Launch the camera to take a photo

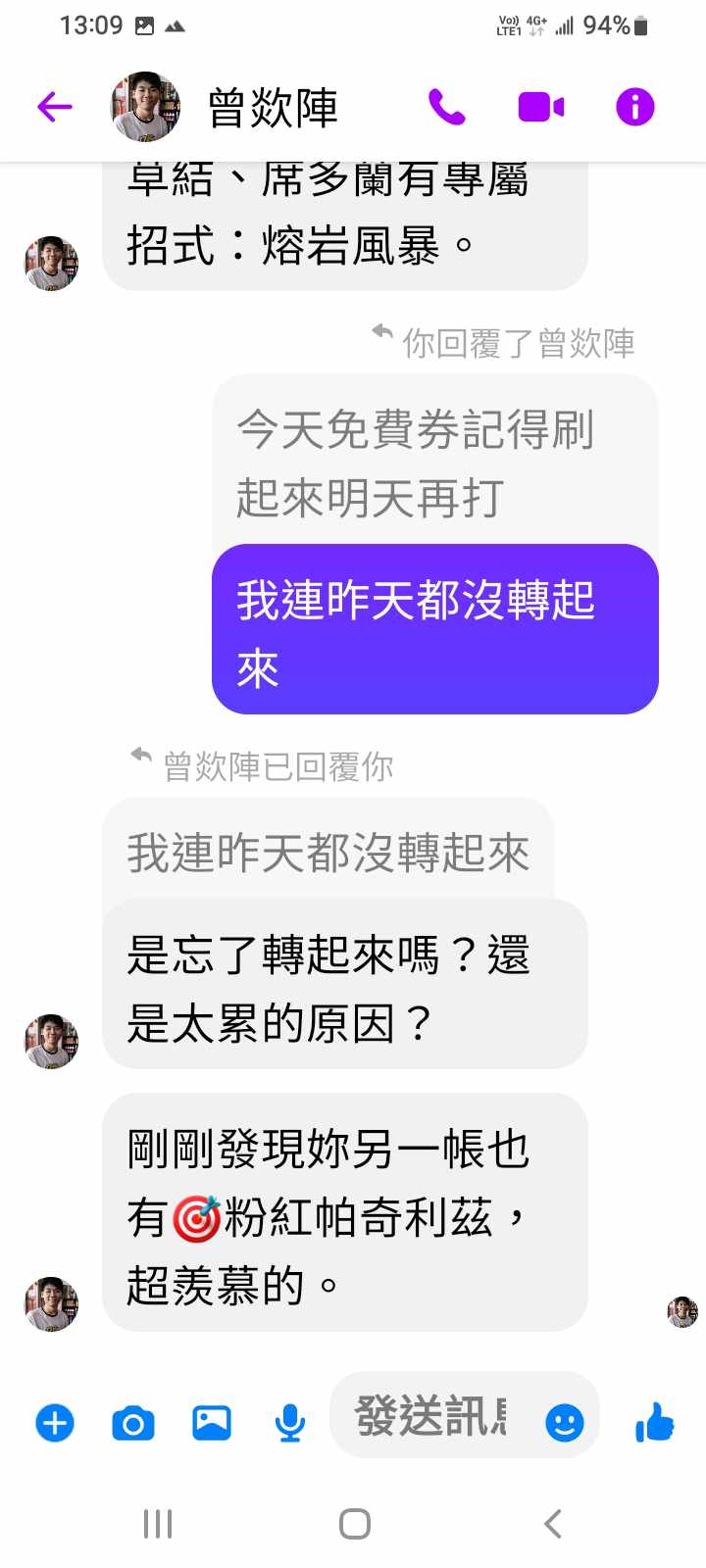133,1422
